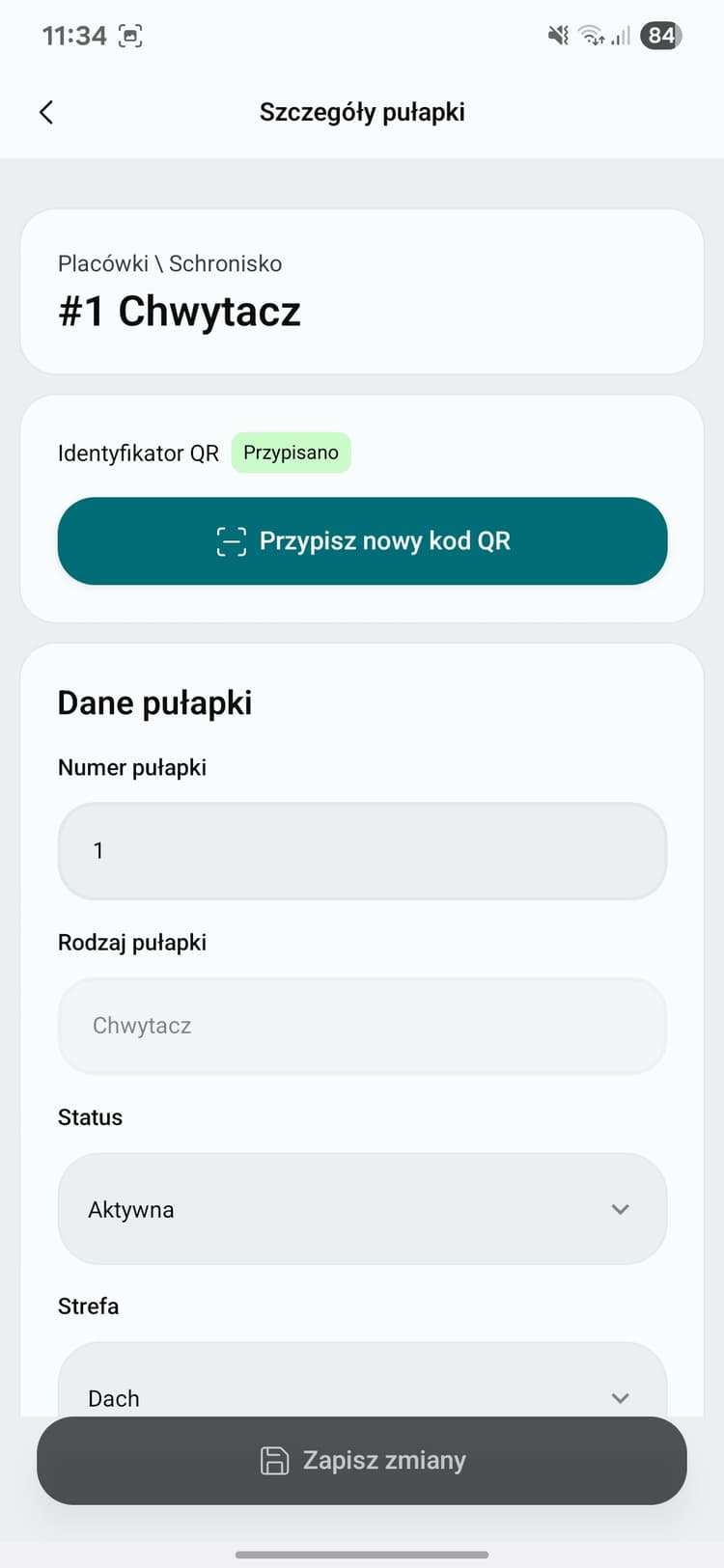Edit the Numer pułapki field
This screenshot has width=724, height=1568.
[362, 851]
